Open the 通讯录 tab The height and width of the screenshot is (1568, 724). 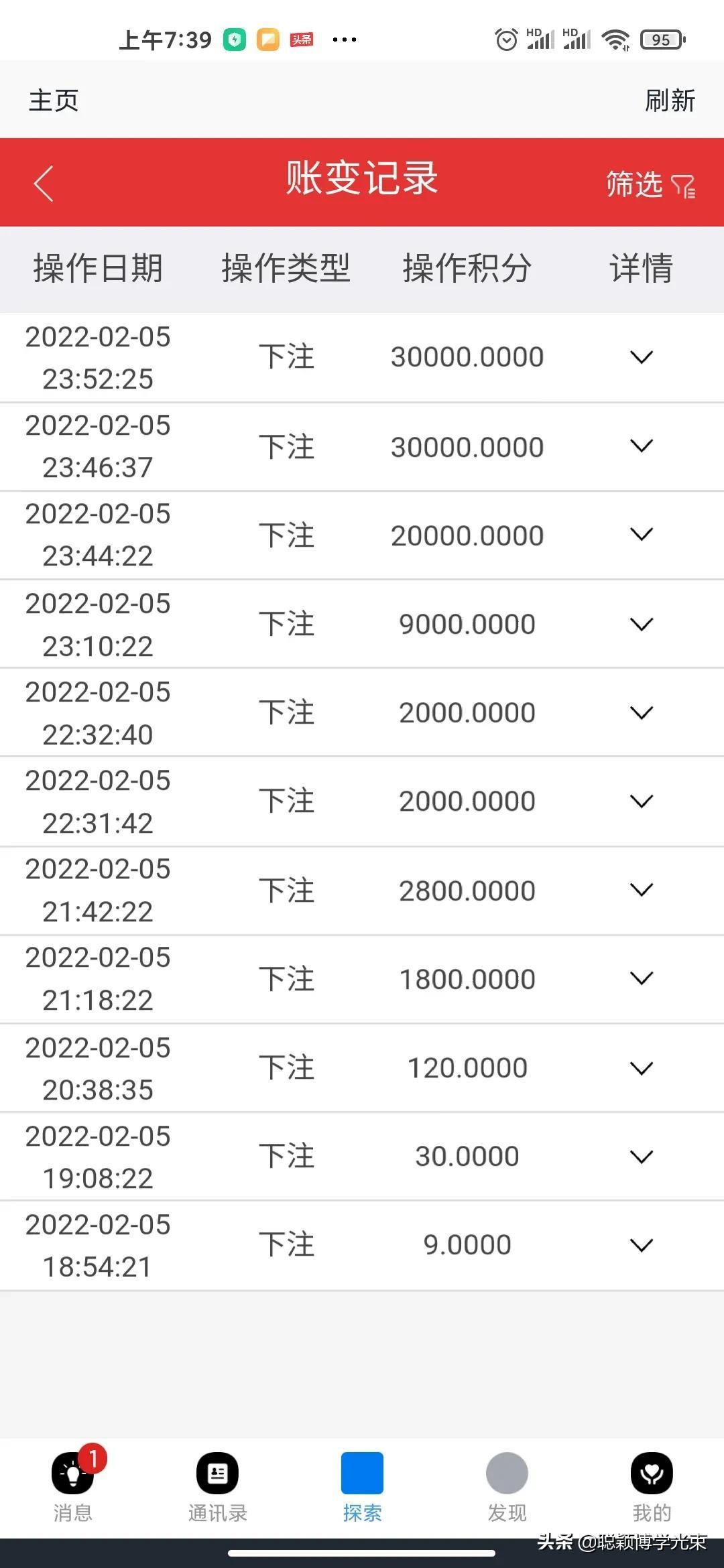[x=217, y=1484]
